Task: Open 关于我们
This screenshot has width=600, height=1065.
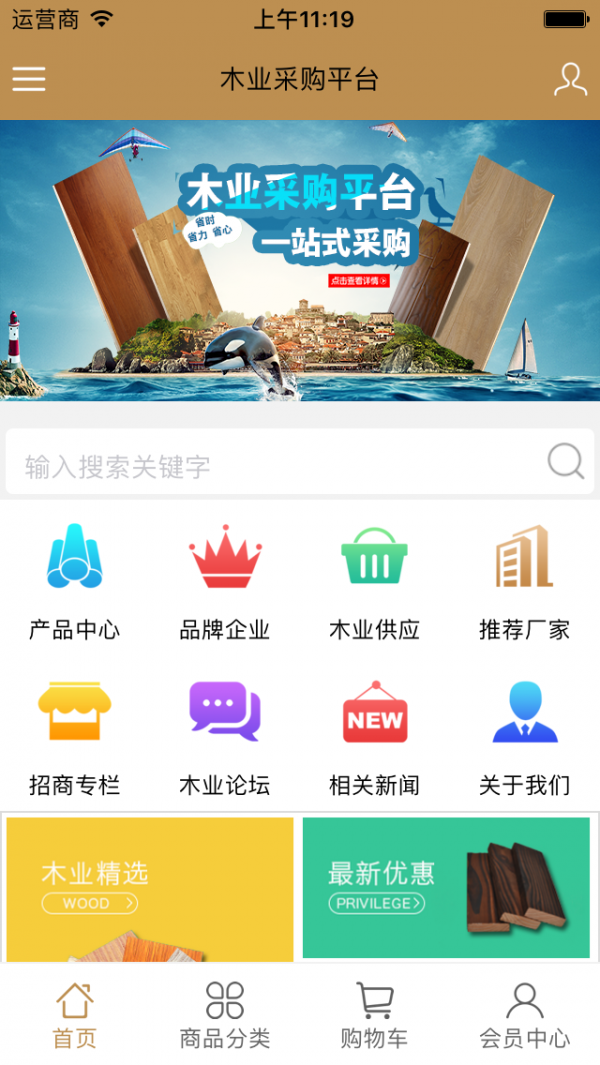Action: (524, 736)
